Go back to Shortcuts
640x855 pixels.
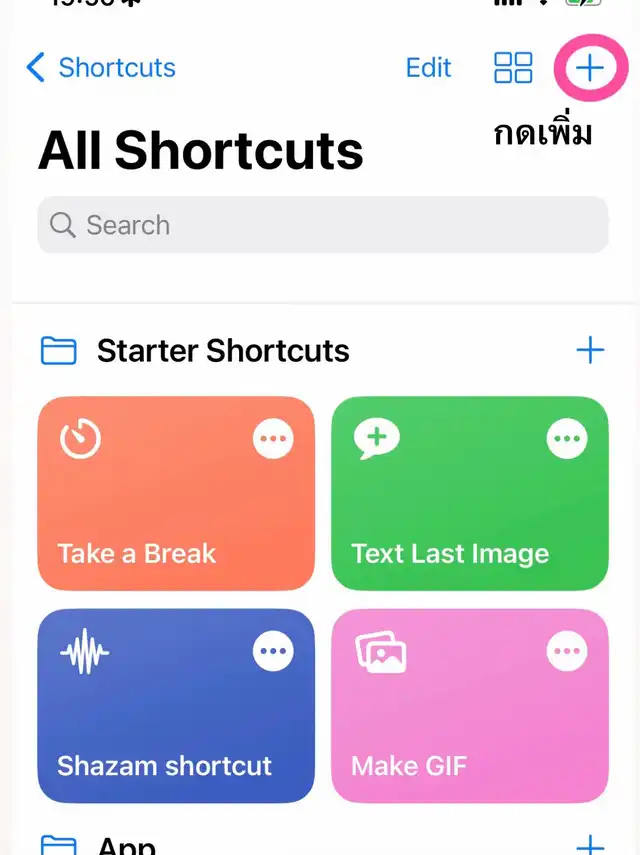100,68
